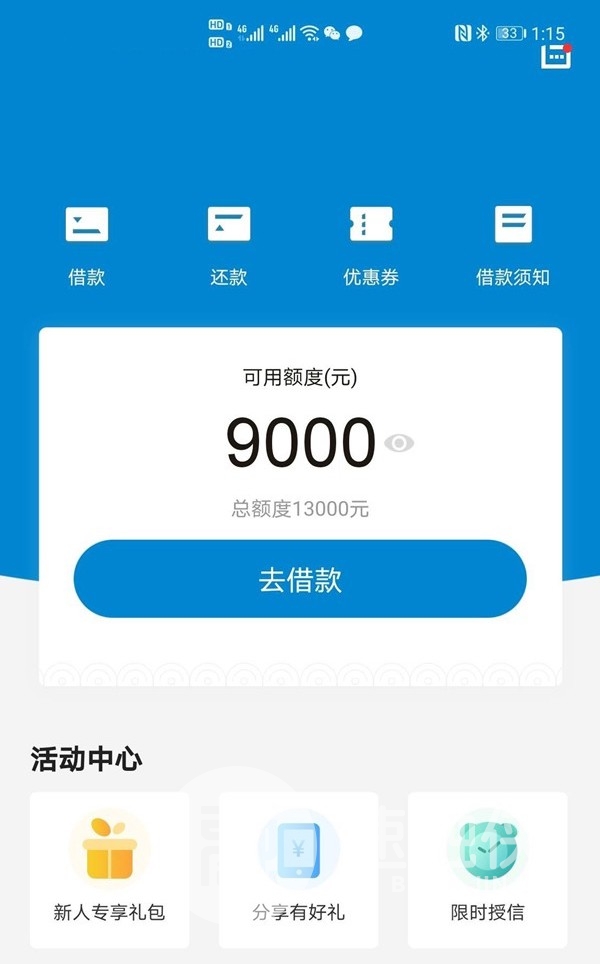Open the 还款 shortcut

pyautogui.click(x=229, y=247)
